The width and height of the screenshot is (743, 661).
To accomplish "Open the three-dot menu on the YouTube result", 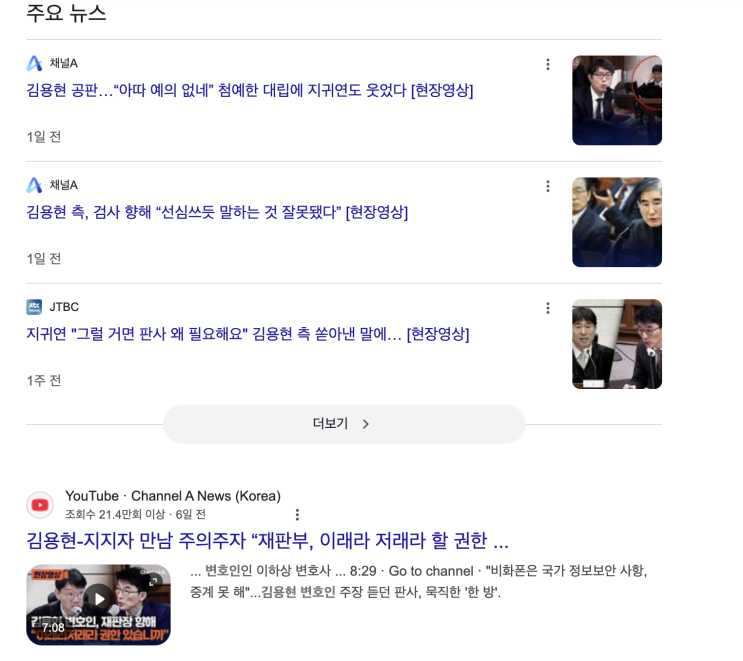I will point(296,514).
